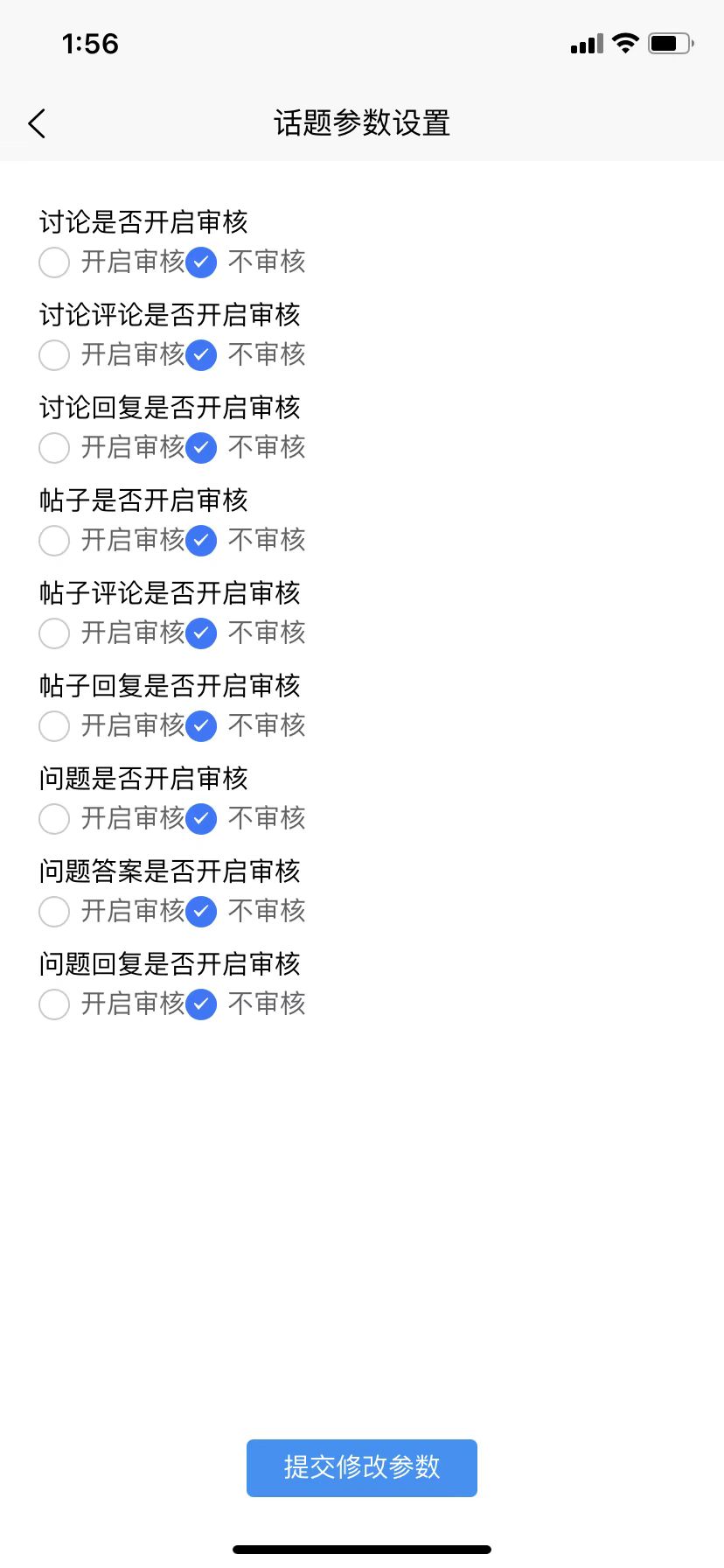Select 开启审核 for 问题答案是否开启审核
Viewport: 724px width, 1568px height.
click(54, 912)
